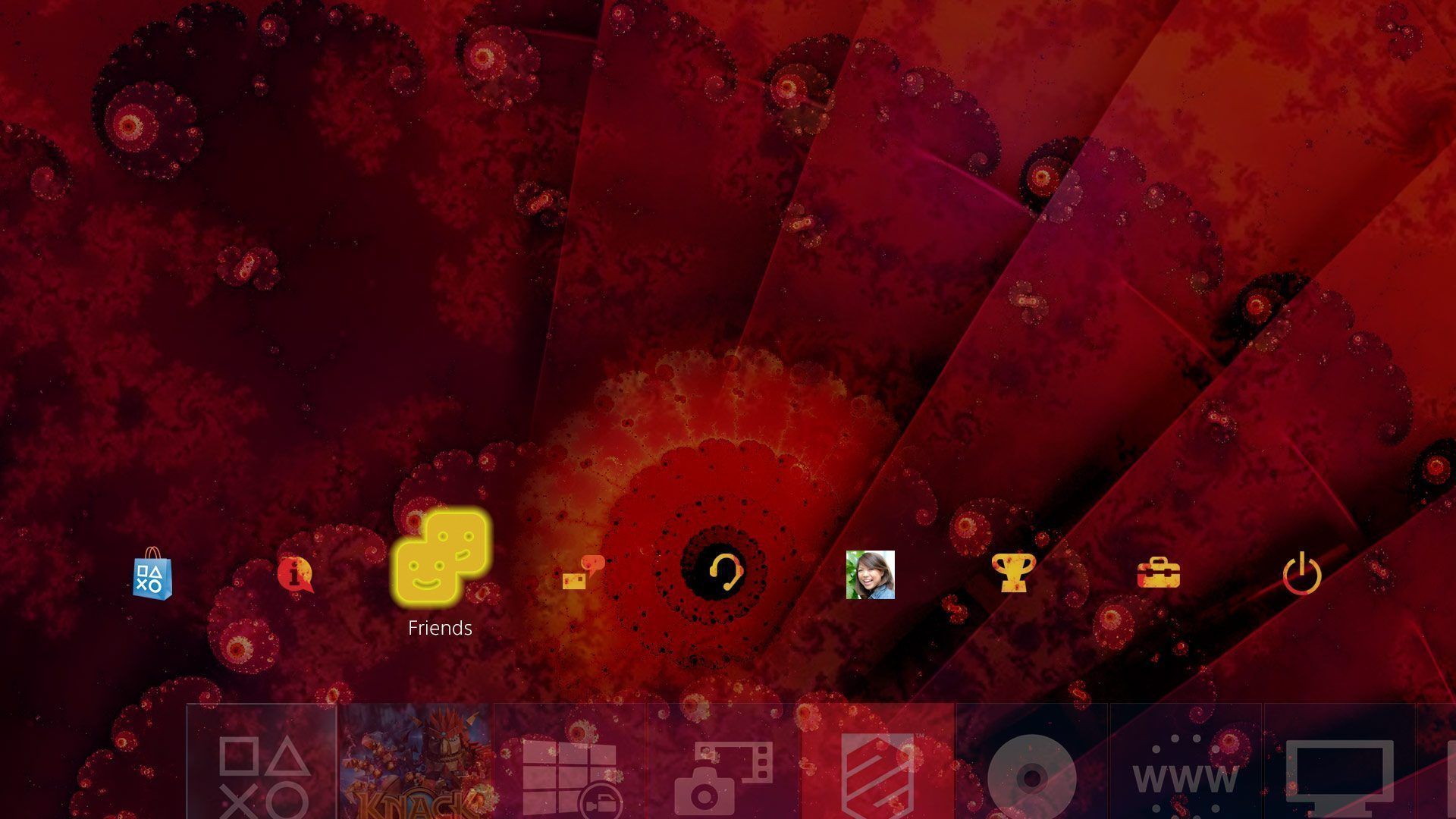This screenshot has width=1456, height=819.
Task: Open the What's New info icon
Action: coord(295,574)
